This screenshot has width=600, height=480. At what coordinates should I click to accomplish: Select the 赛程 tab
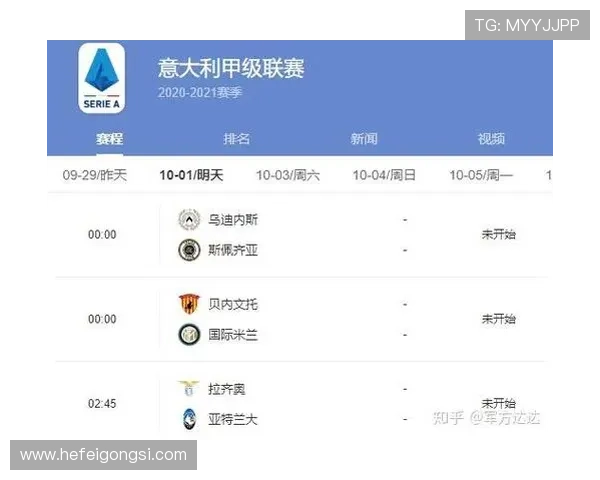[x=110, y=139]
